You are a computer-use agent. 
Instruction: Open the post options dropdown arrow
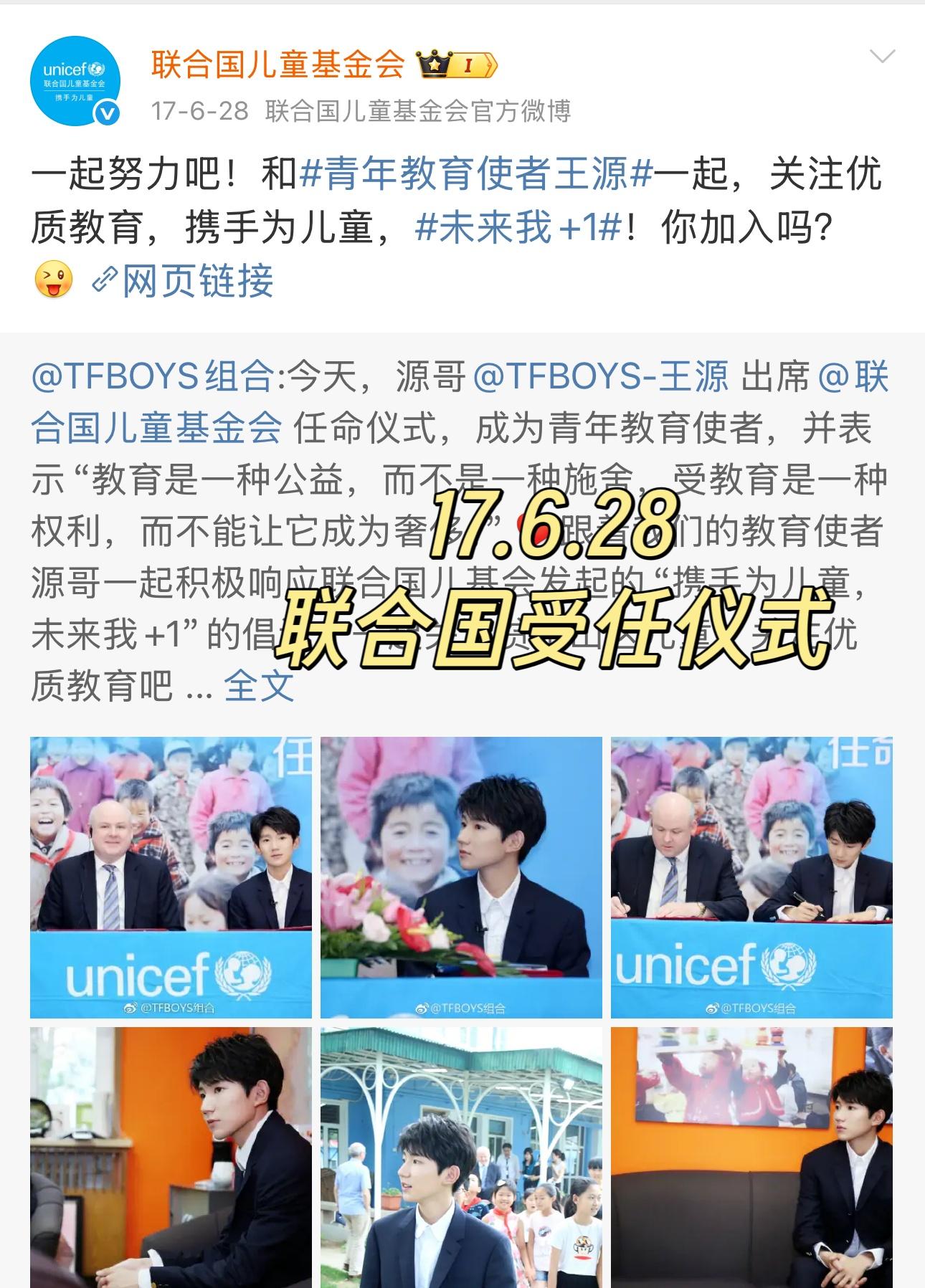pyautogui.click(x=881, y=57)
